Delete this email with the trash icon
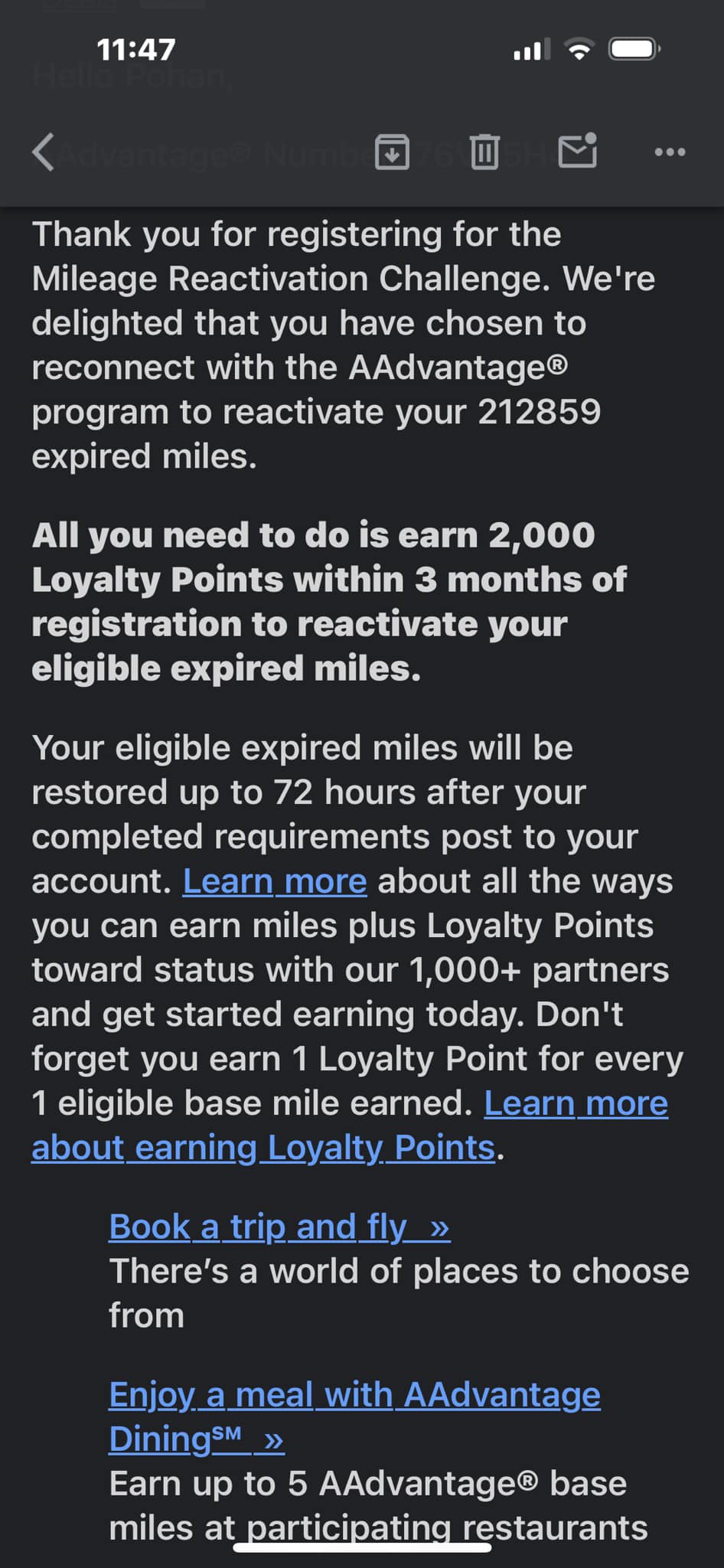Viewport: 724px width, 1568px height. (484, 152)
